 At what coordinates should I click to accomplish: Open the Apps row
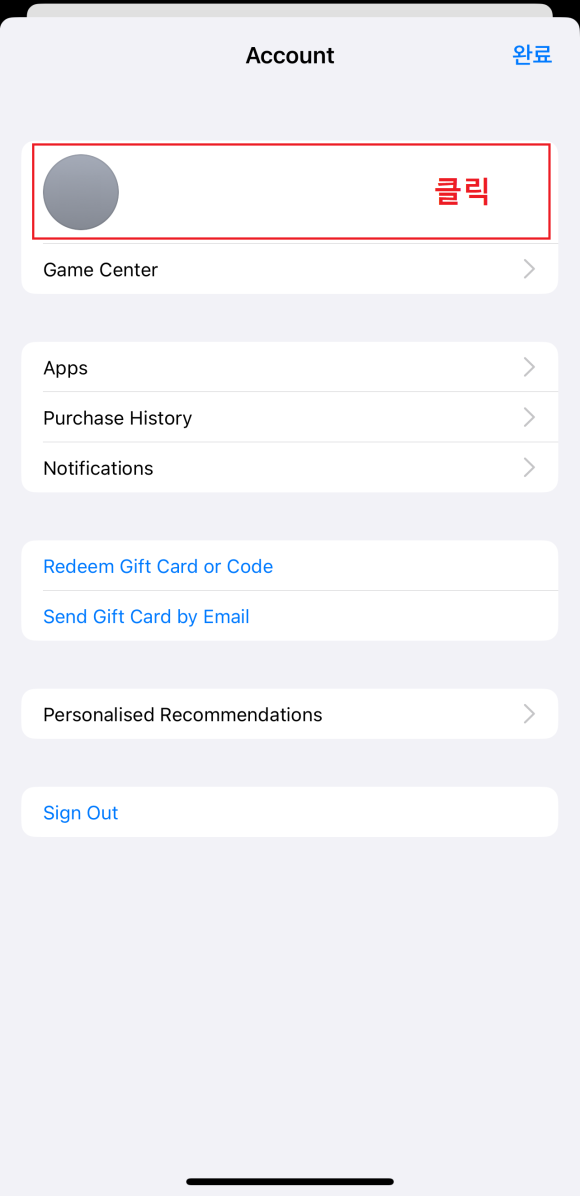pos(290,368)
